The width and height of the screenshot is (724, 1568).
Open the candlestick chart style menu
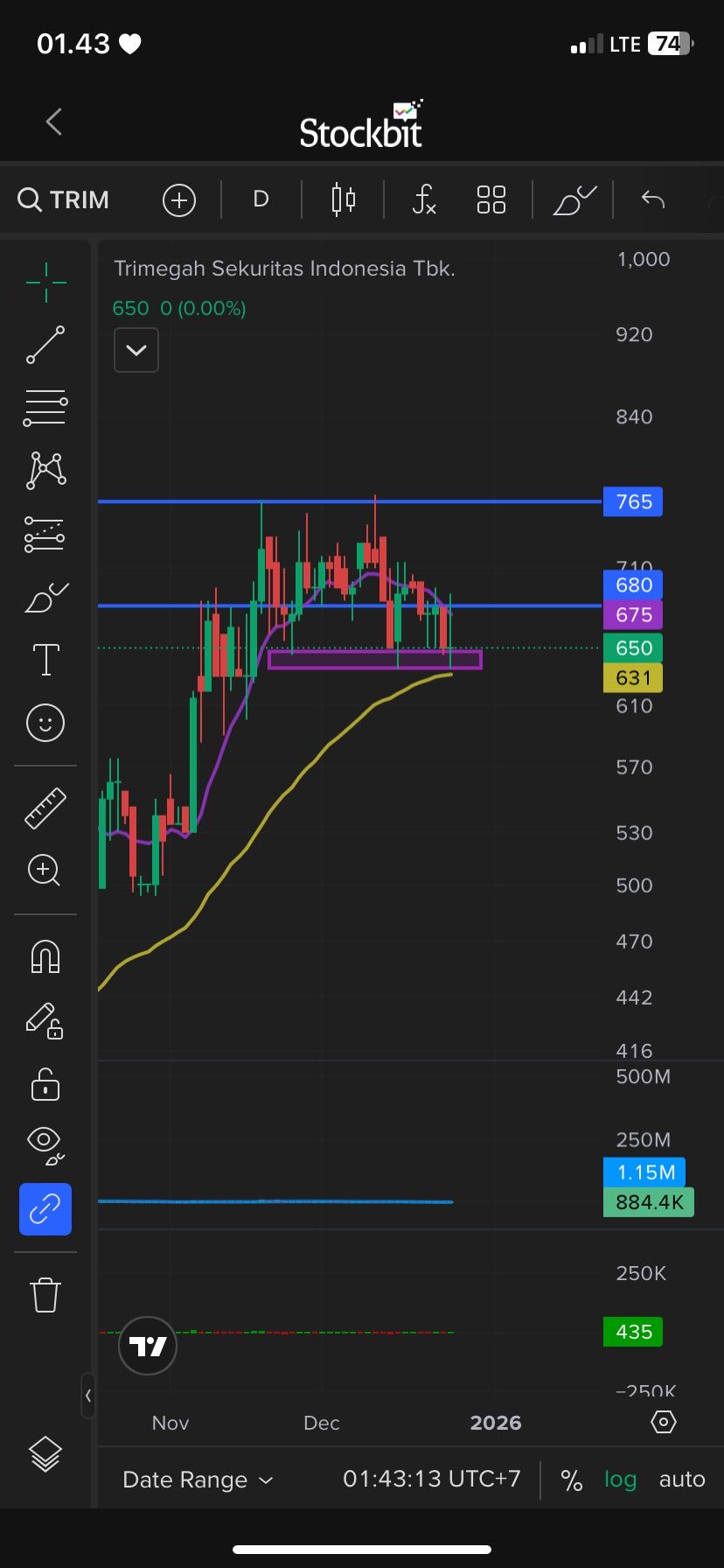[x=344, y=199]
